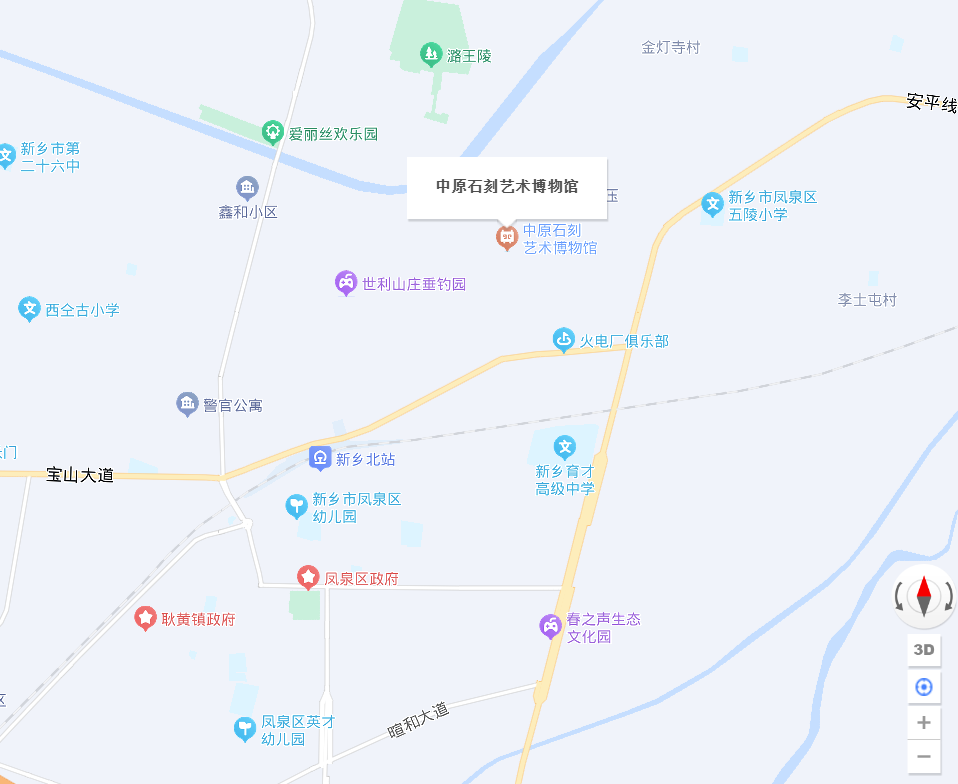Zoom out with the minus button
The image size is (958, 784).
[x=924, y=757]
